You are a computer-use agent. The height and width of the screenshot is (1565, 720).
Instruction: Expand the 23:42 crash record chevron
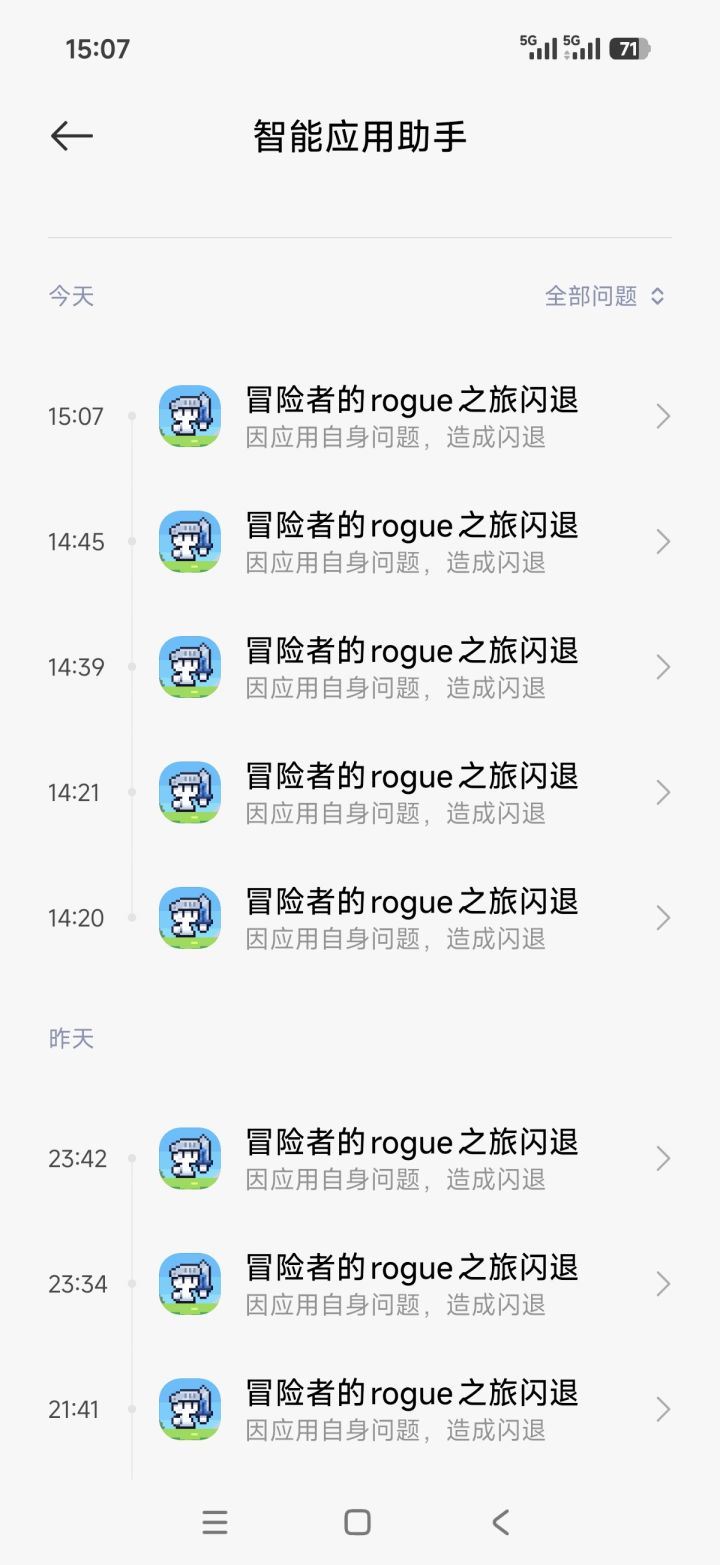pos(662,1158)
